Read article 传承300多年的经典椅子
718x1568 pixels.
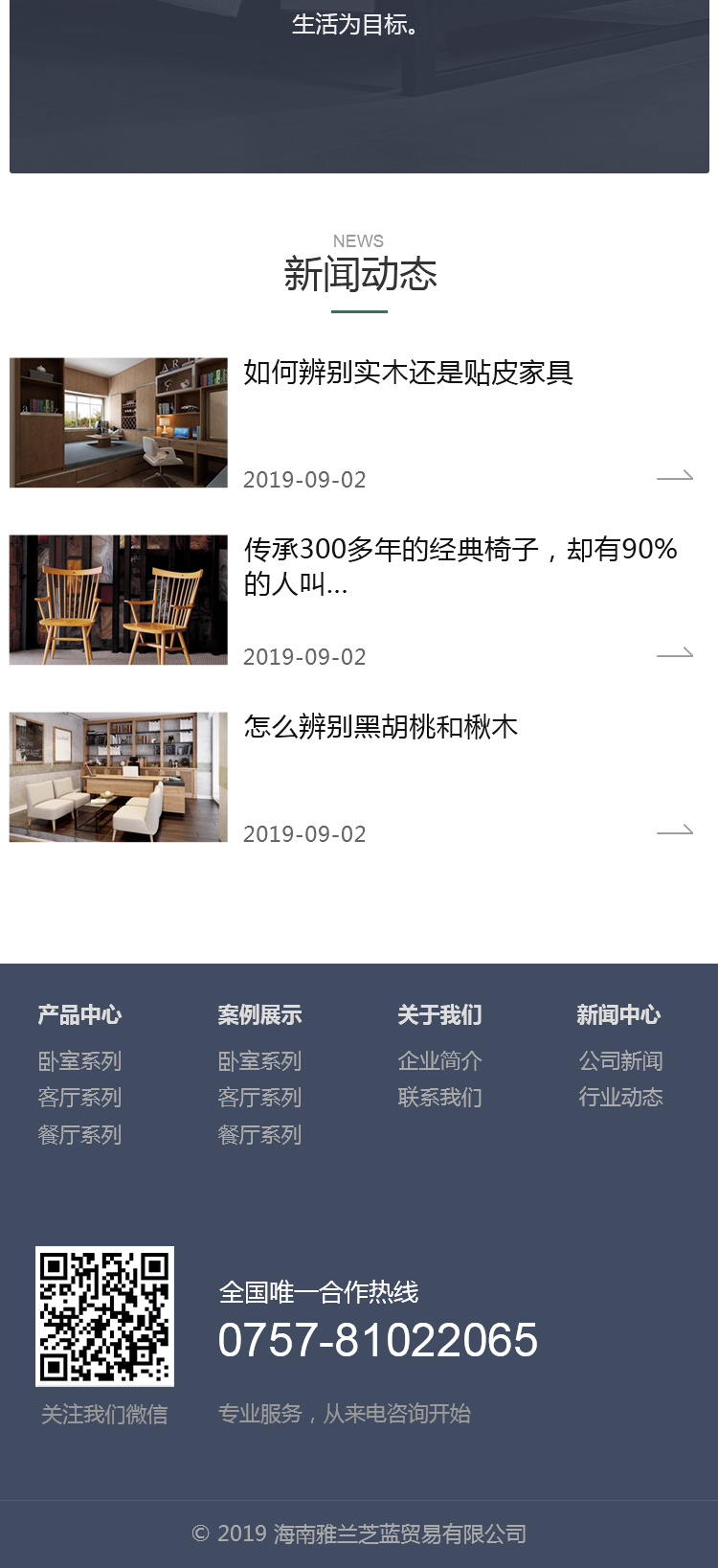[x=460, y=565]
